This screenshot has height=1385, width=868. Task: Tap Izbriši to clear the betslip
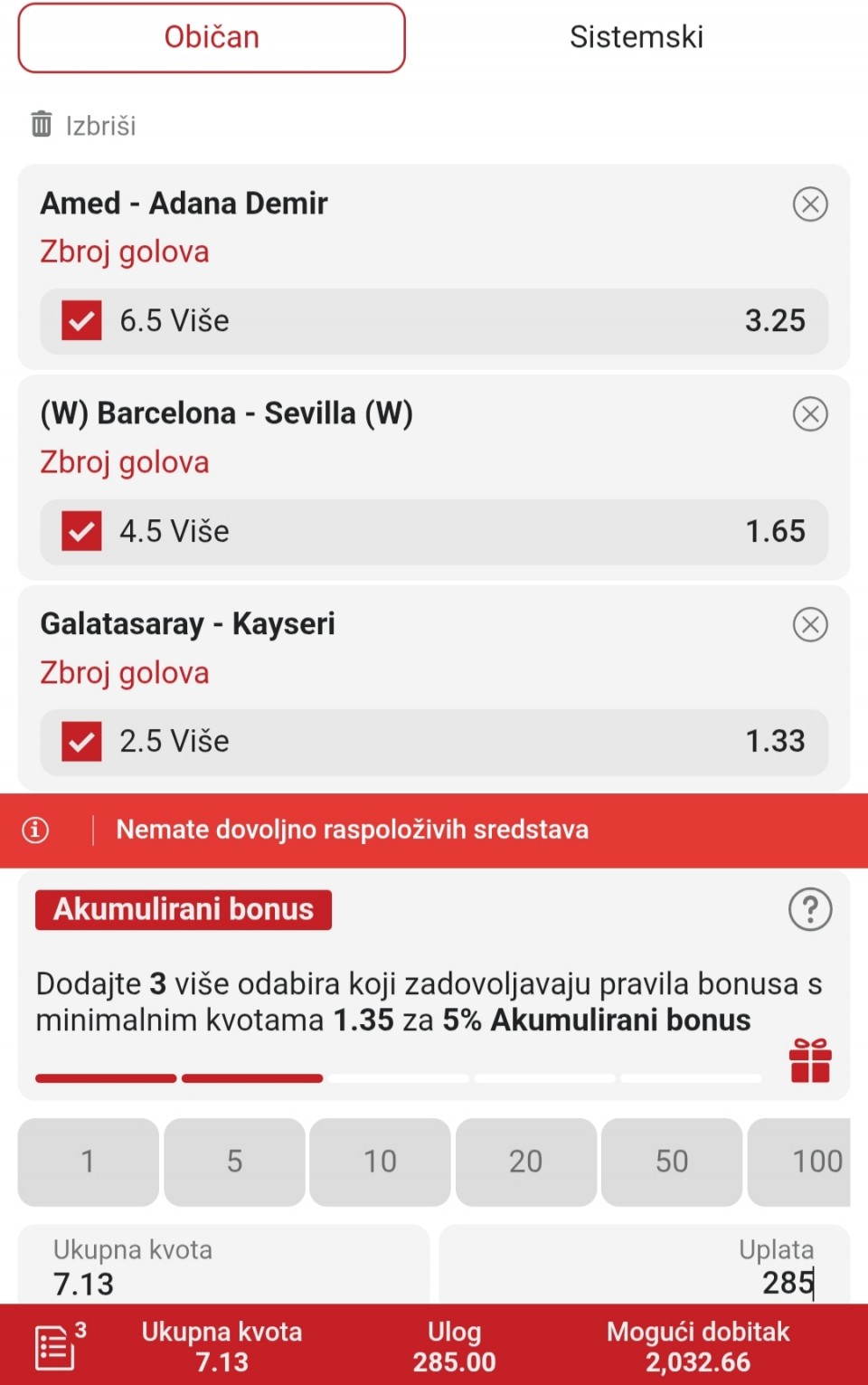[83, 125]
